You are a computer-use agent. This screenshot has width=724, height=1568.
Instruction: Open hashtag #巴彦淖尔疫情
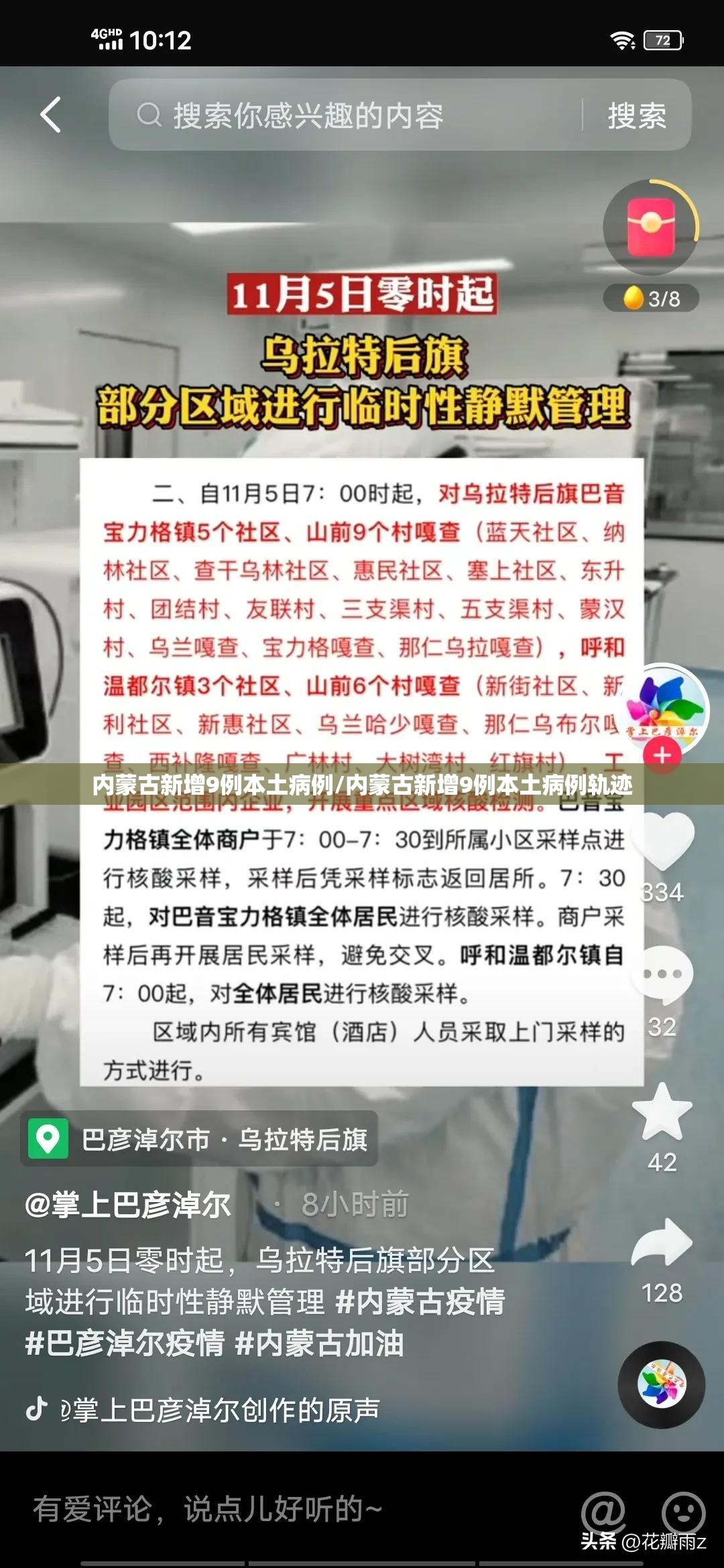[x=125, y=1343]
